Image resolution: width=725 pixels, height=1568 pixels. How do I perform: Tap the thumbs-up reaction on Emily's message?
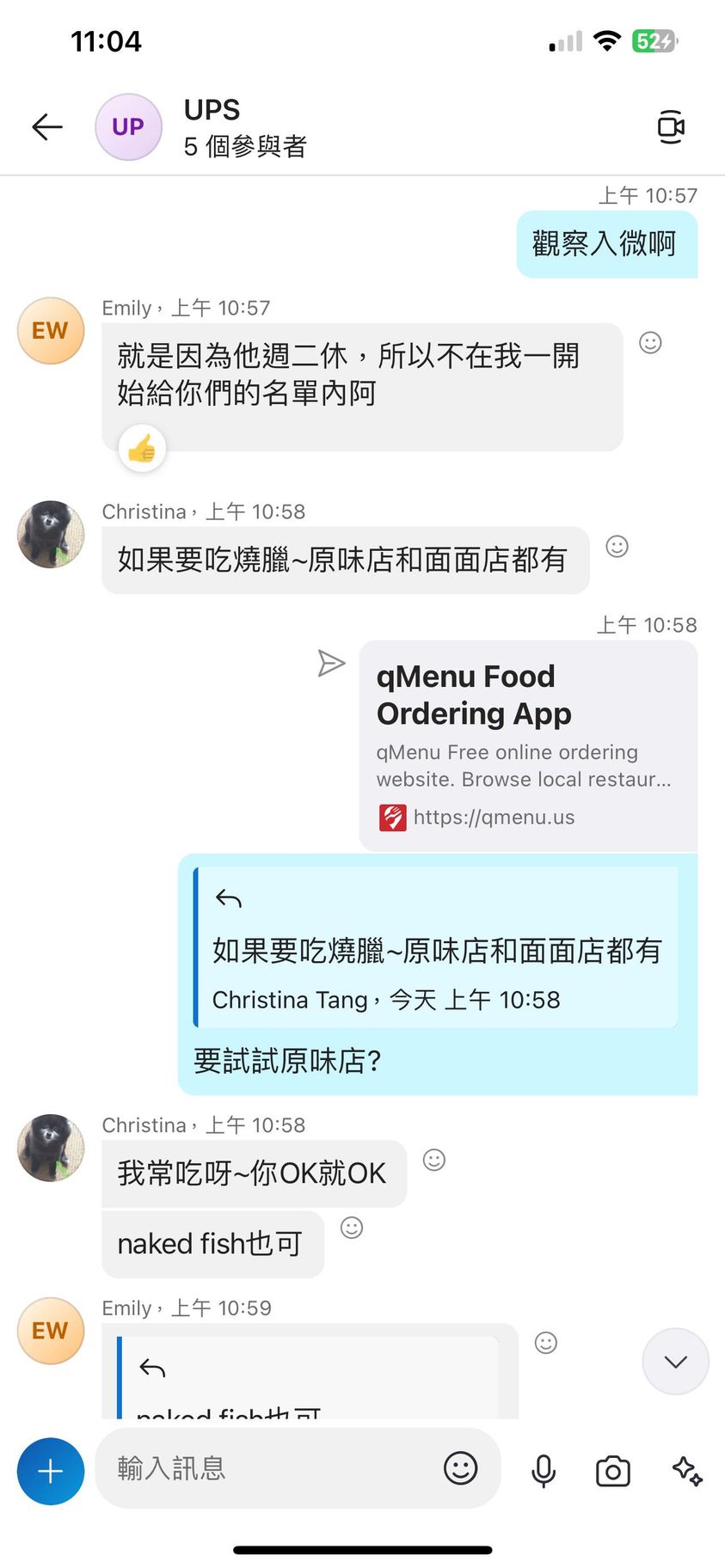(142, 448)
